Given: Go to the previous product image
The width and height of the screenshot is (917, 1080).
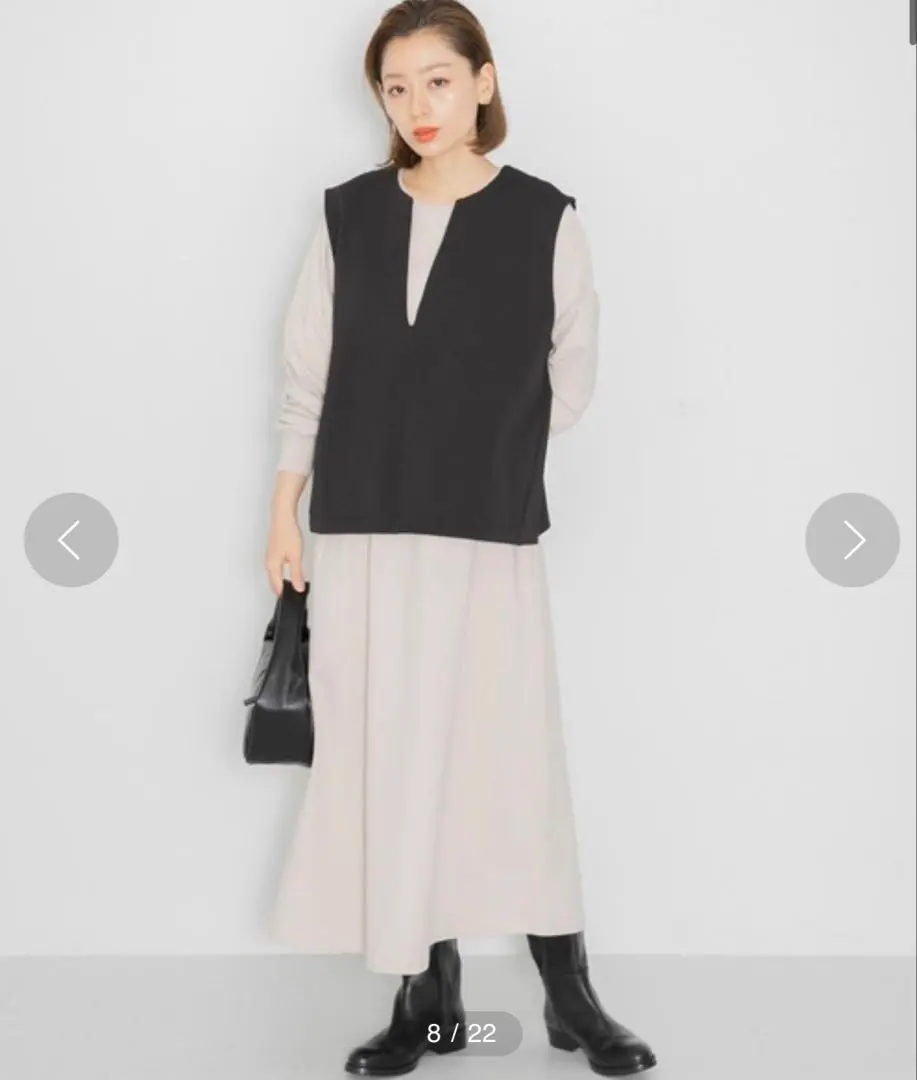Looking at the screenshot, I should click(71, 540).
